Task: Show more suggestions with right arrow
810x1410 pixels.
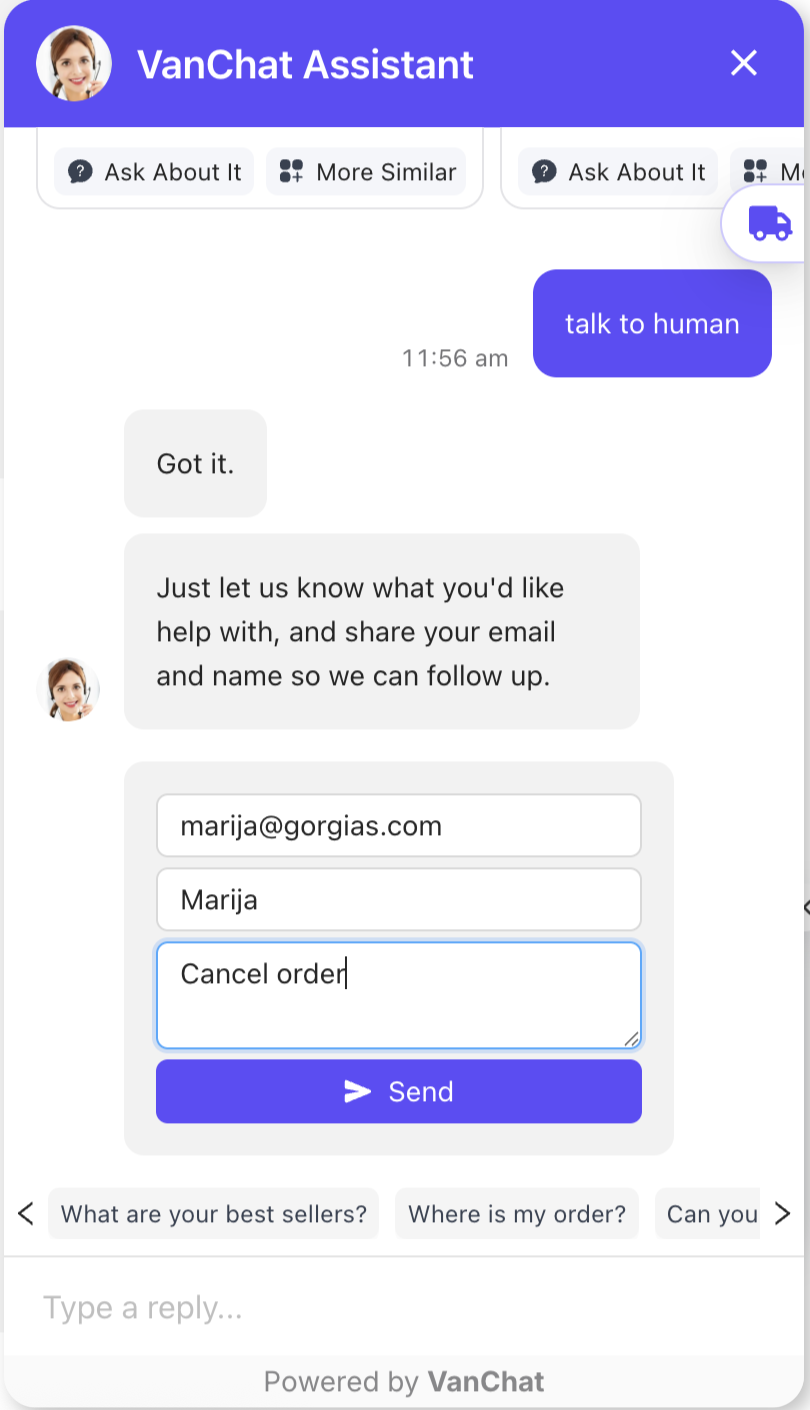Action: click(783, 1214)
